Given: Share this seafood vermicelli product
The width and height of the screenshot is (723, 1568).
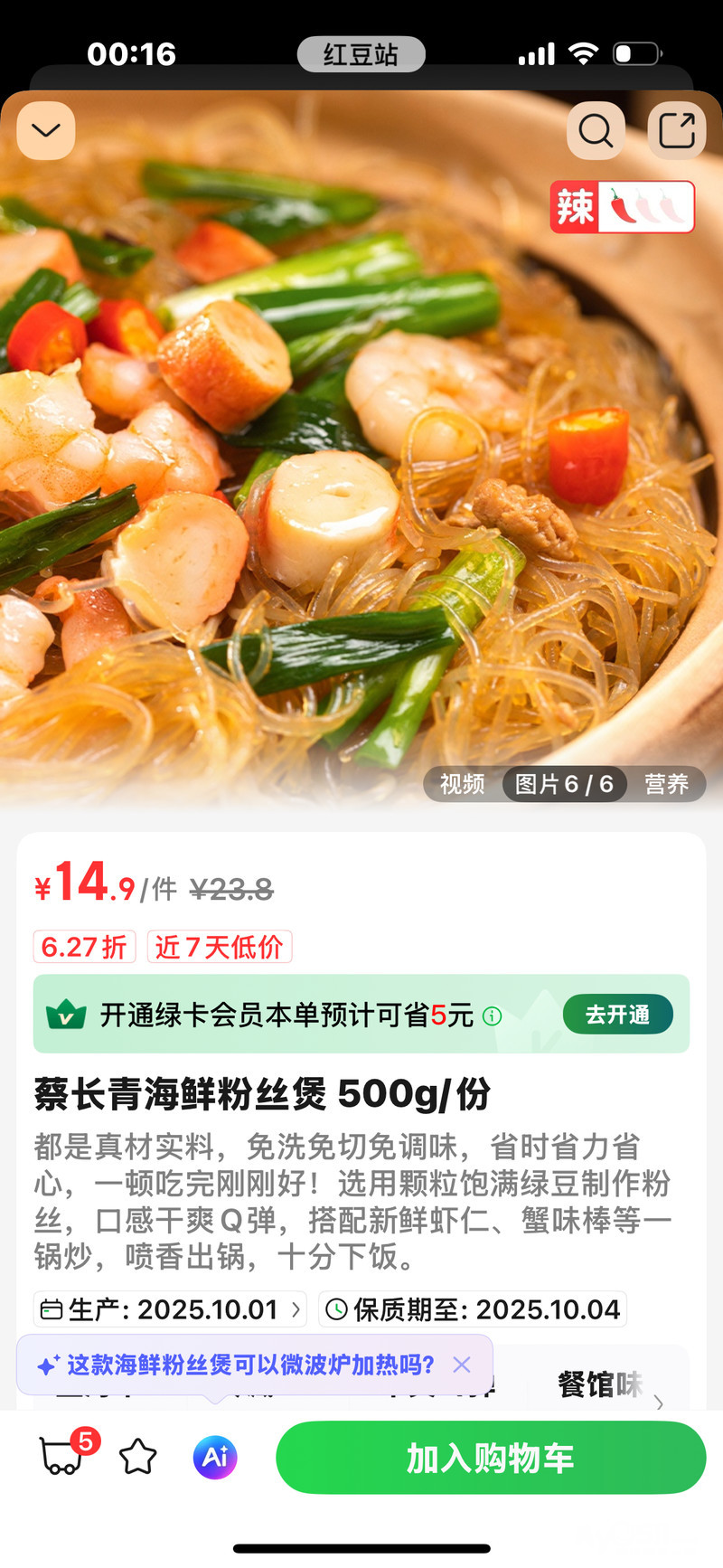Looking at the screenshot, I should click(676, 131).
